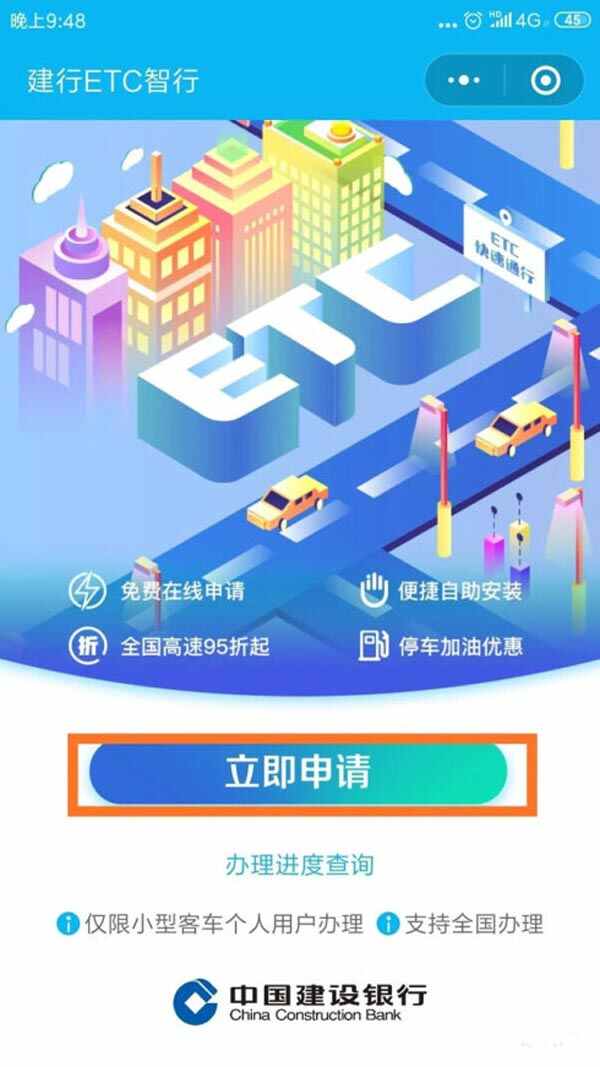The image size is (600, 1067).
Task: Close the mini program via circle icon
Action: coord(545,81)
